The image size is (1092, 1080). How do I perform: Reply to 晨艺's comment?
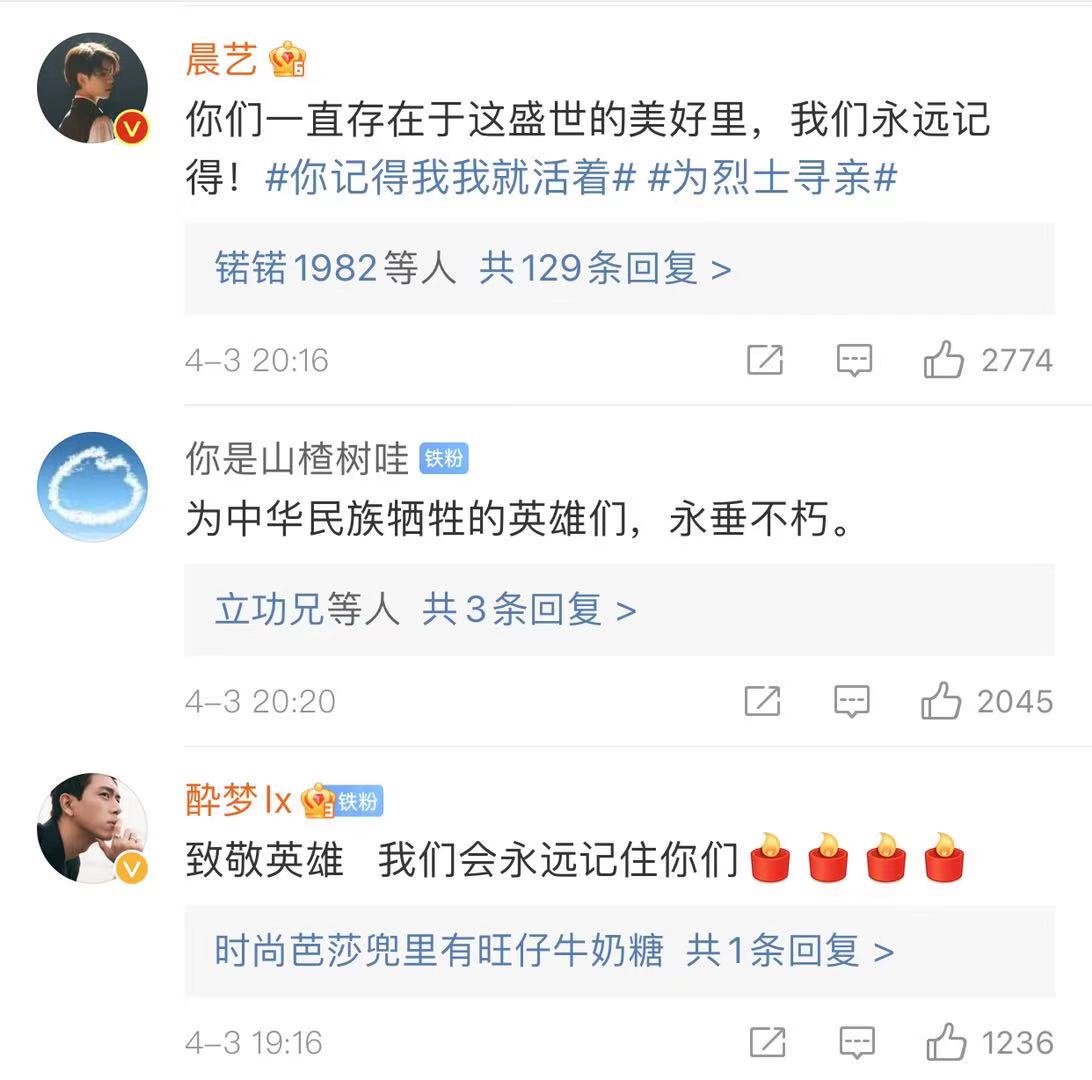pos(854,360)
